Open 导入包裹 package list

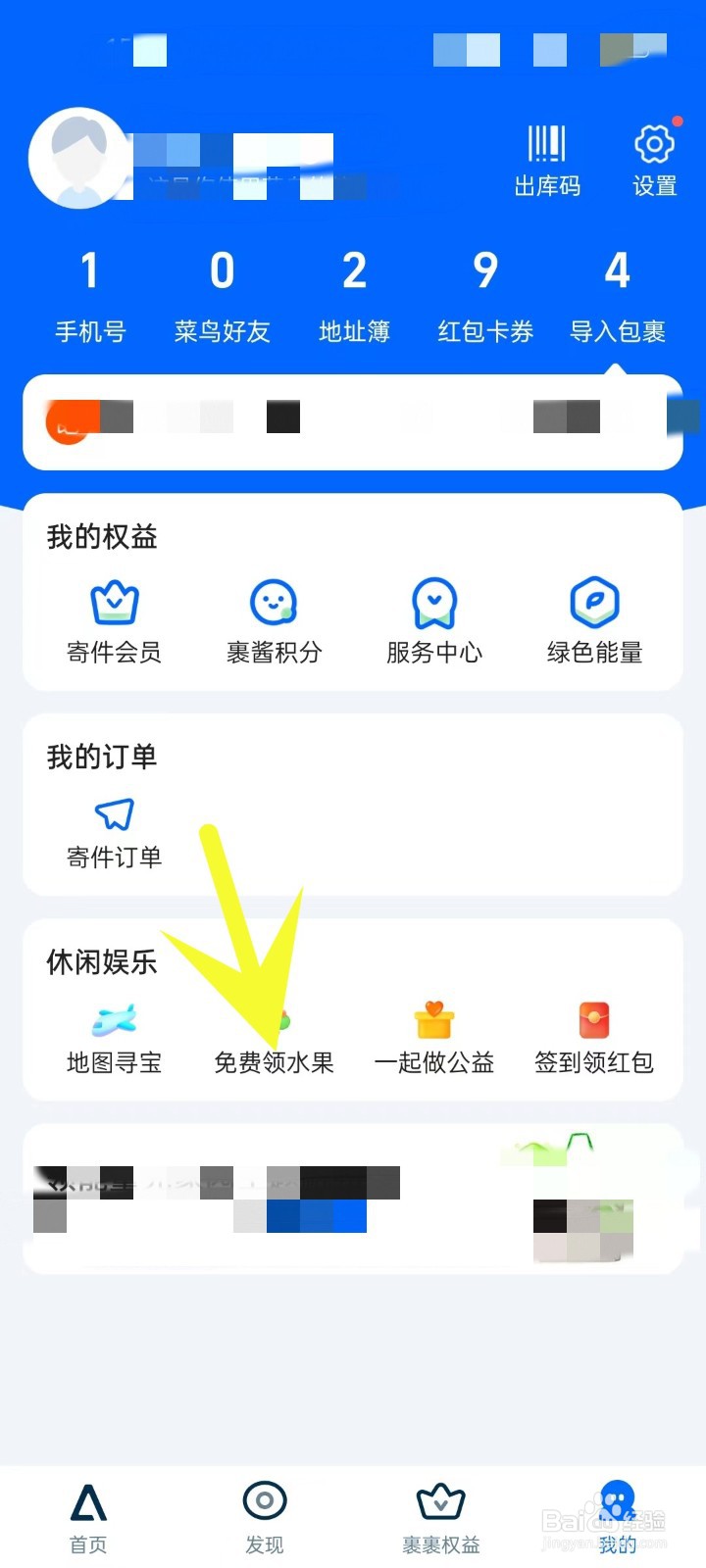pyautogui.click(x=617, y=294)
